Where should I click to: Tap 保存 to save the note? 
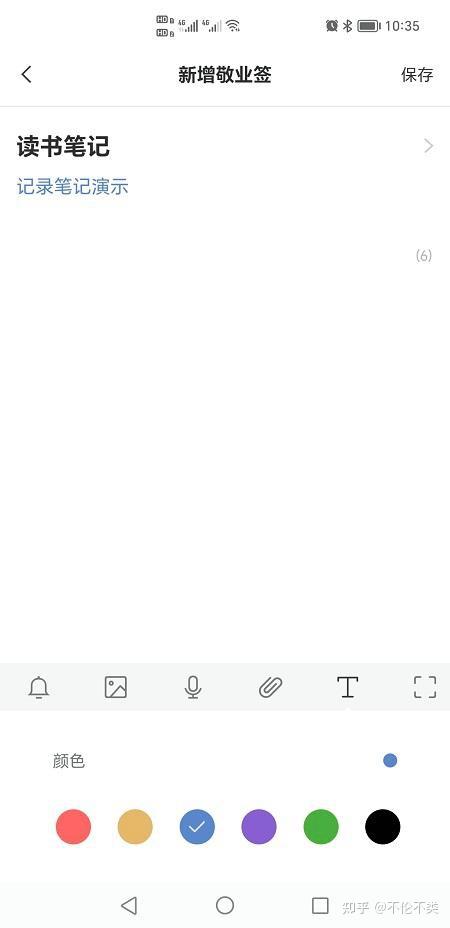(417, 75)
